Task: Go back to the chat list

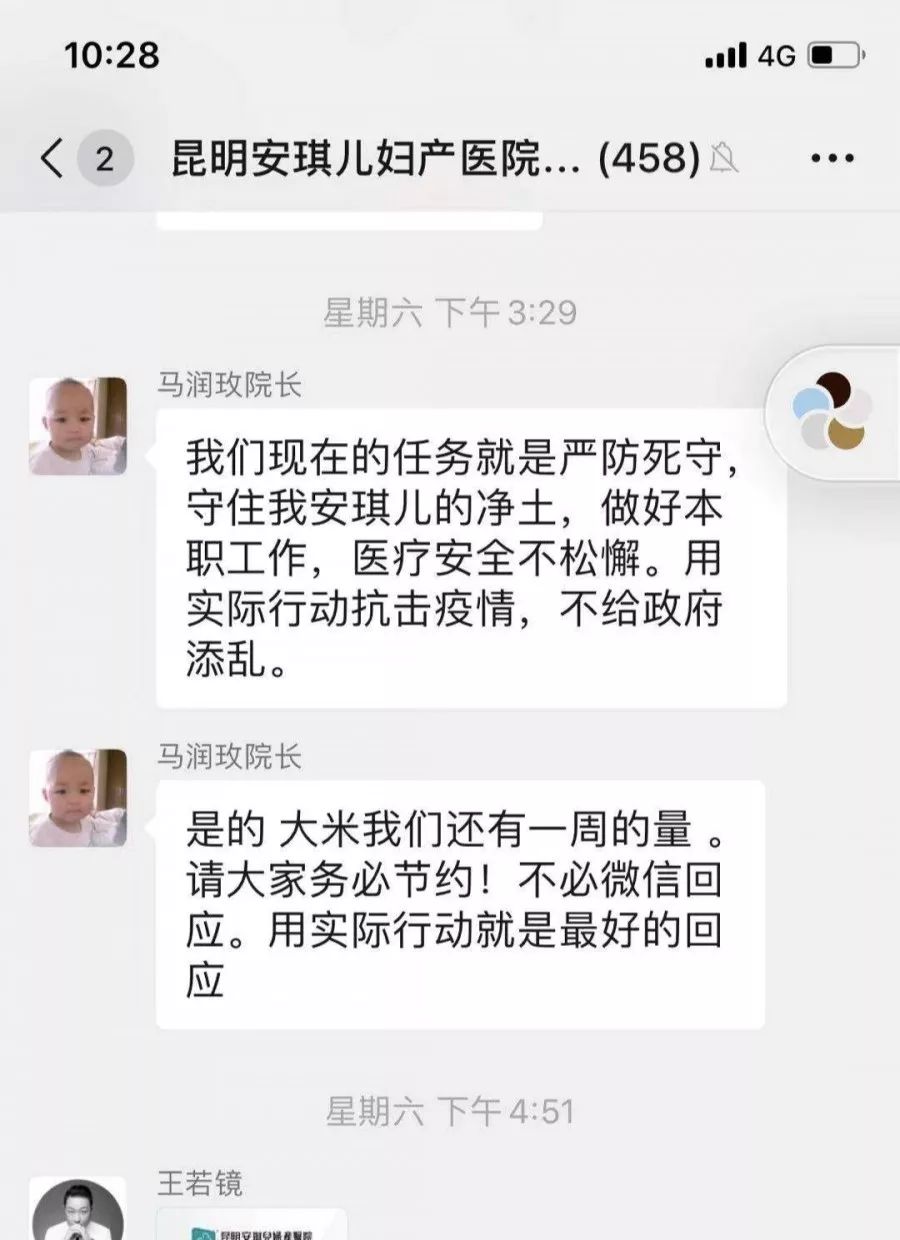Action: [53, 158]
